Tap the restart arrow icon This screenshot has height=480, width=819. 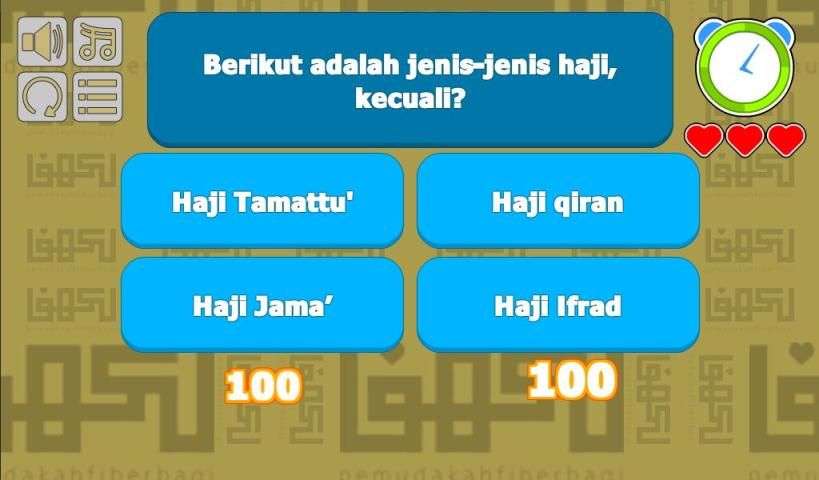(x=42, y=97)
